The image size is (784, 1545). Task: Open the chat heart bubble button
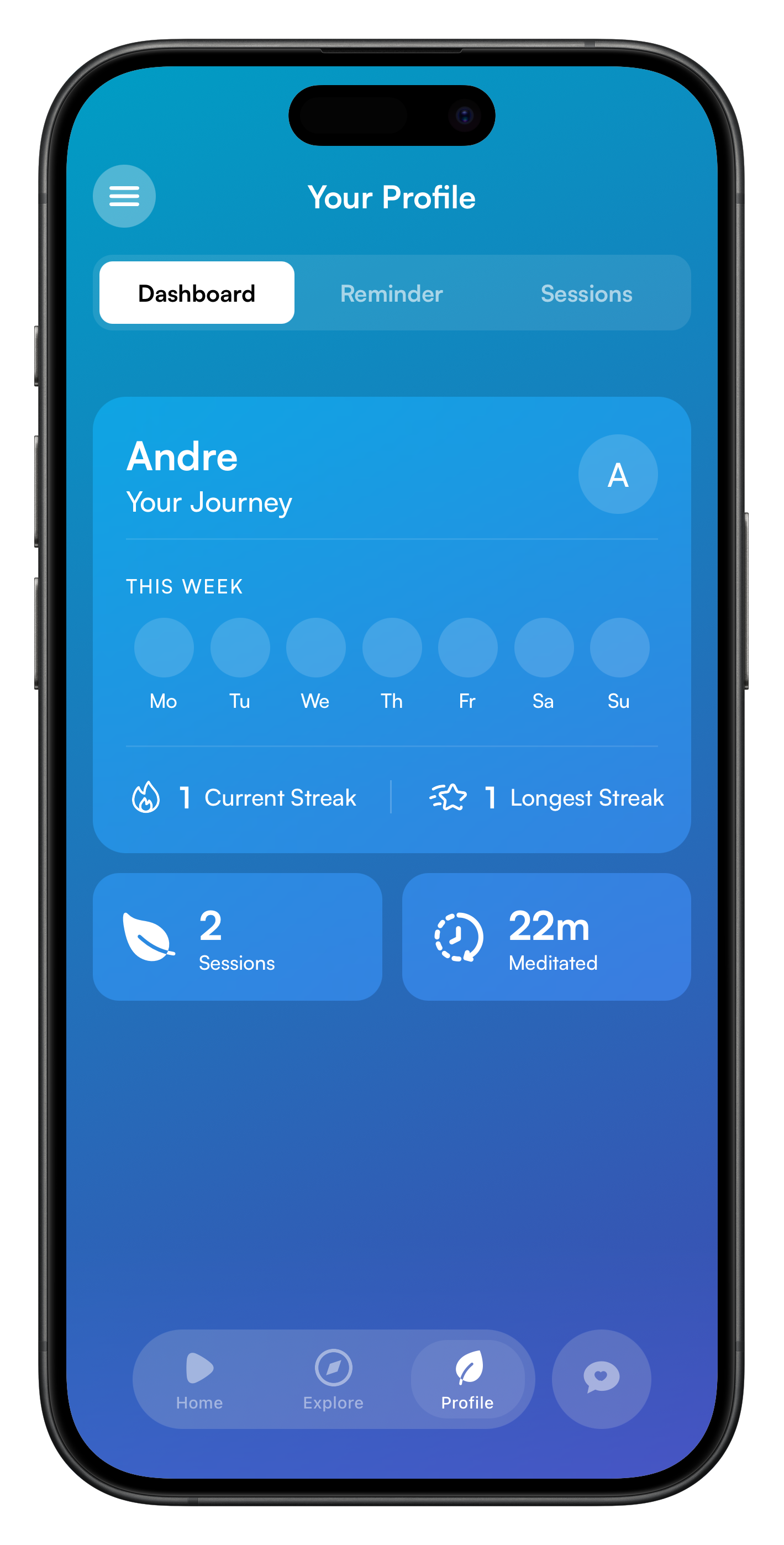click(x=601, y=1378)
